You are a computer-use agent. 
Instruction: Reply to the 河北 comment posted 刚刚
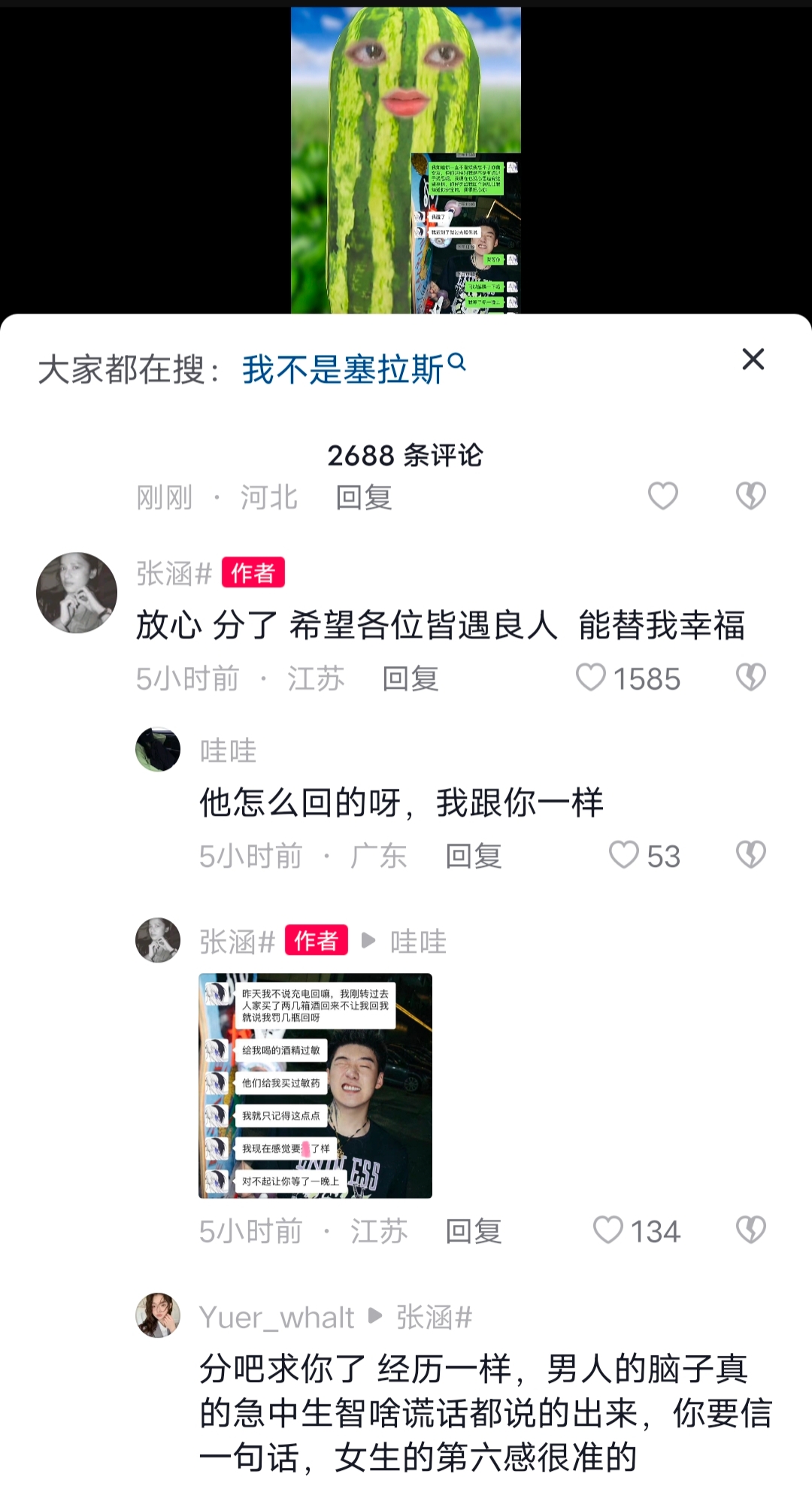point(364,498)
